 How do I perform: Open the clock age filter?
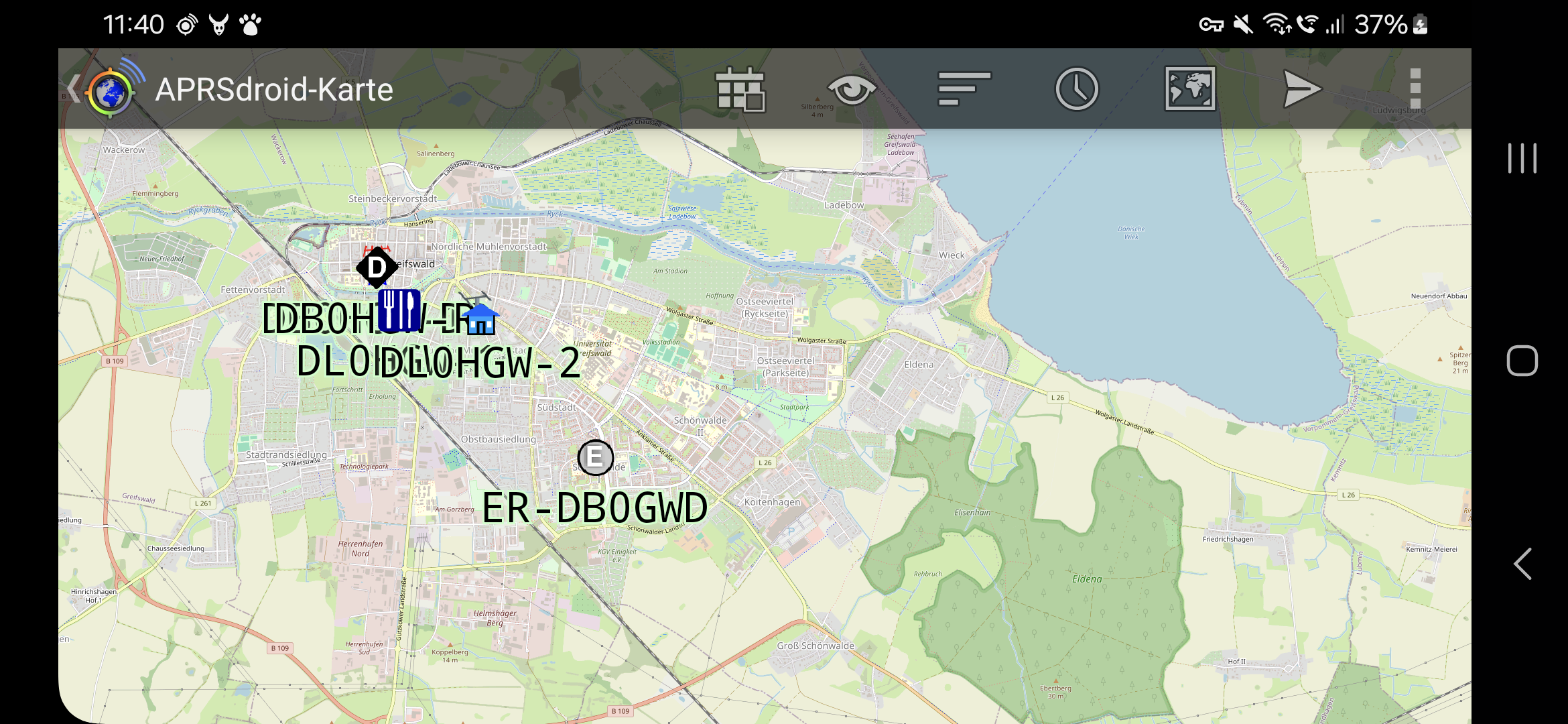(x=1076, y=89)
